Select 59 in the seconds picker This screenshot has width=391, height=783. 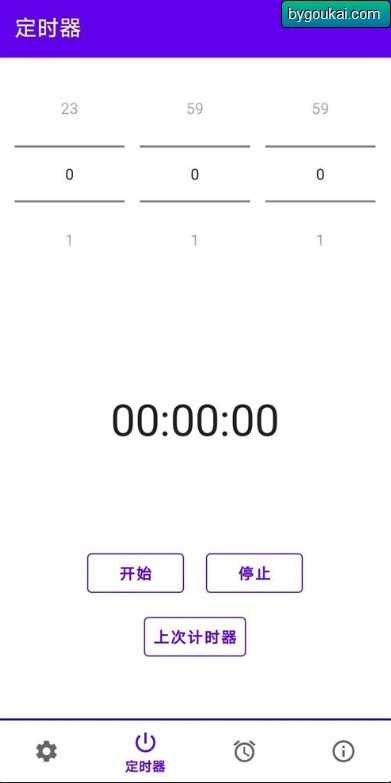[320, 108]
